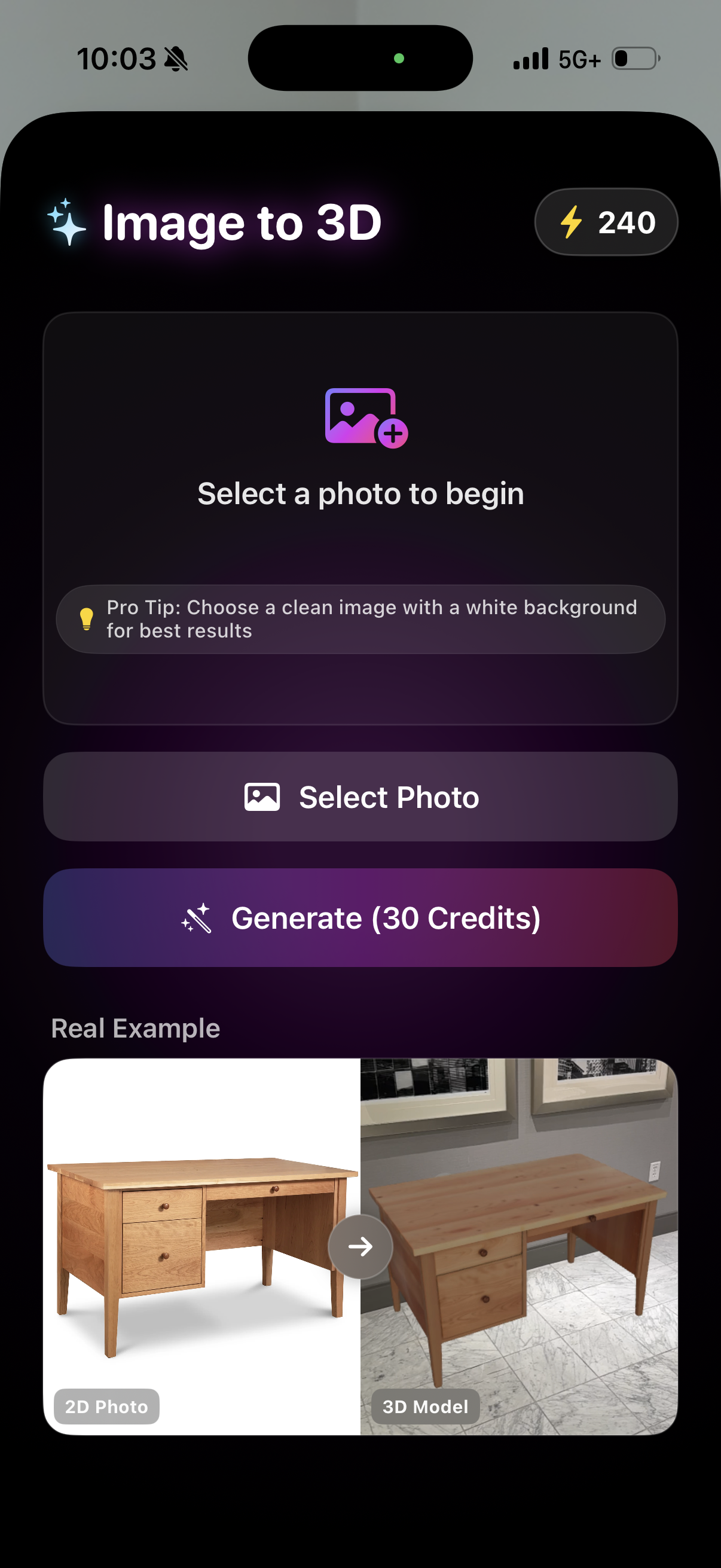
Task: Tap the 5G+ network indicator
Action: coord(578,58)
